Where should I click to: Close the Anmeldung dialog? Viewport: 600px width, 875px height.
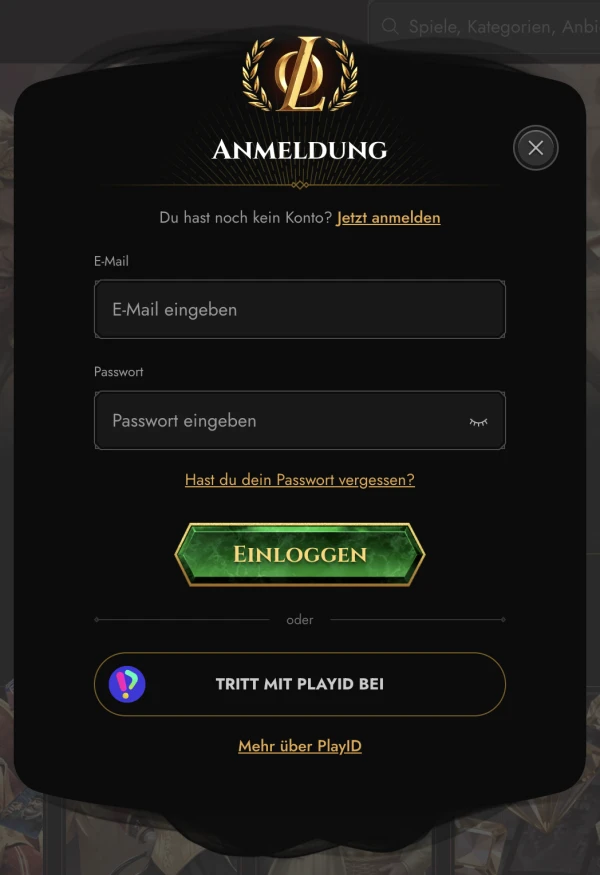[x=535, y=148]
